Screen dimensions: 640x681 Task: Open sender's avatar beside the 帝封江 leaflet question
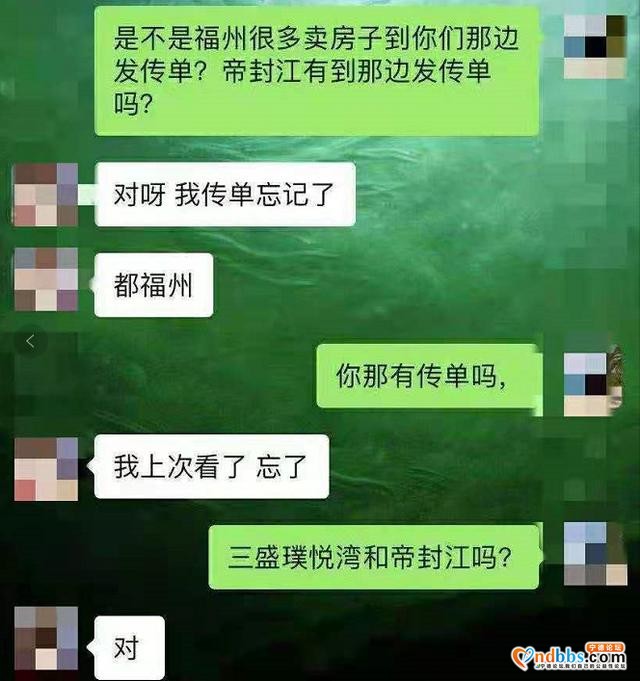point(594,47)
